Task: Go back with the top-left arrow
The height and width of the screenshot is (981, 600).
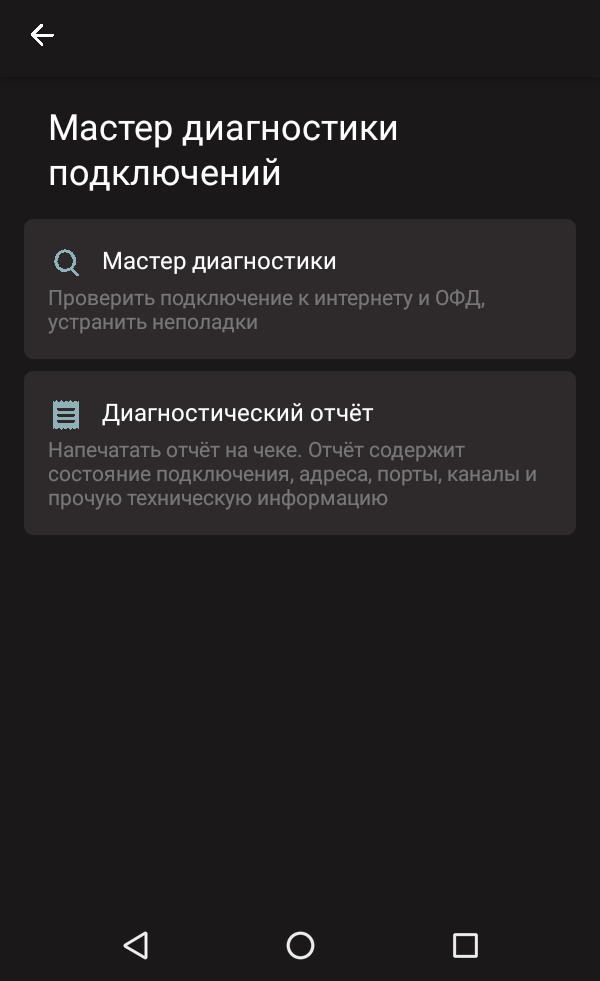Action: [x=42, y=35]
